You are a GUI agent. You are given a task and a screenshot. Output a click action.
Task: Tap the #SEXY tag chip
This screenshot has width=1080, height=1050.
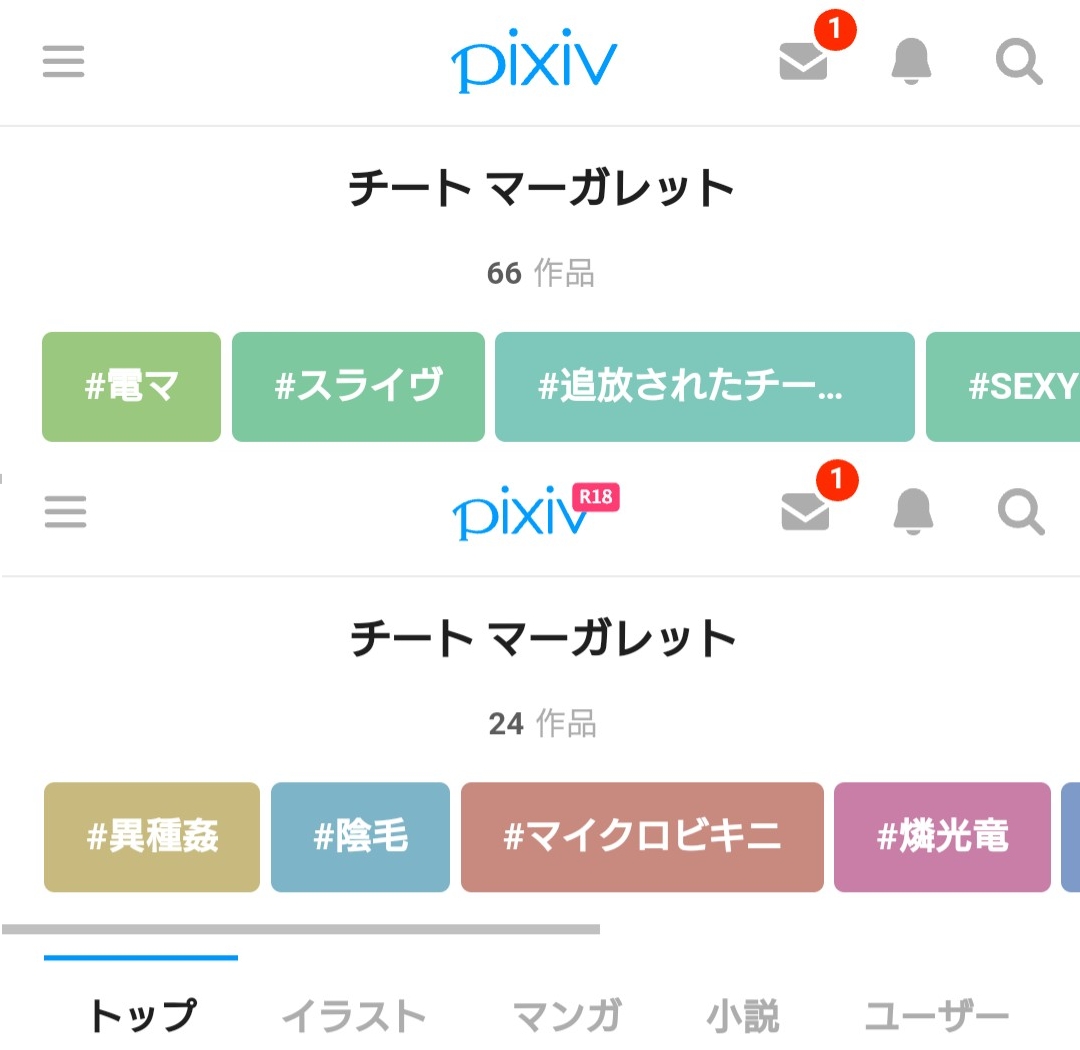click(x=1004, y=387)
